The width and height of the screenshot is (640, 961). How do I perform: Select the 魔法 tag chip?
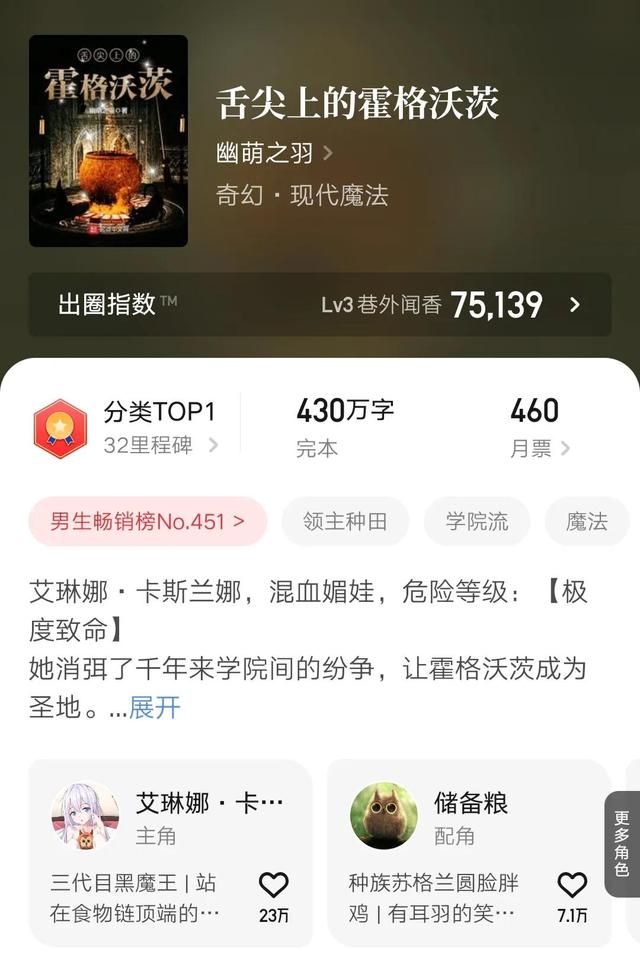pyautogui.click(x=587, y=521)
